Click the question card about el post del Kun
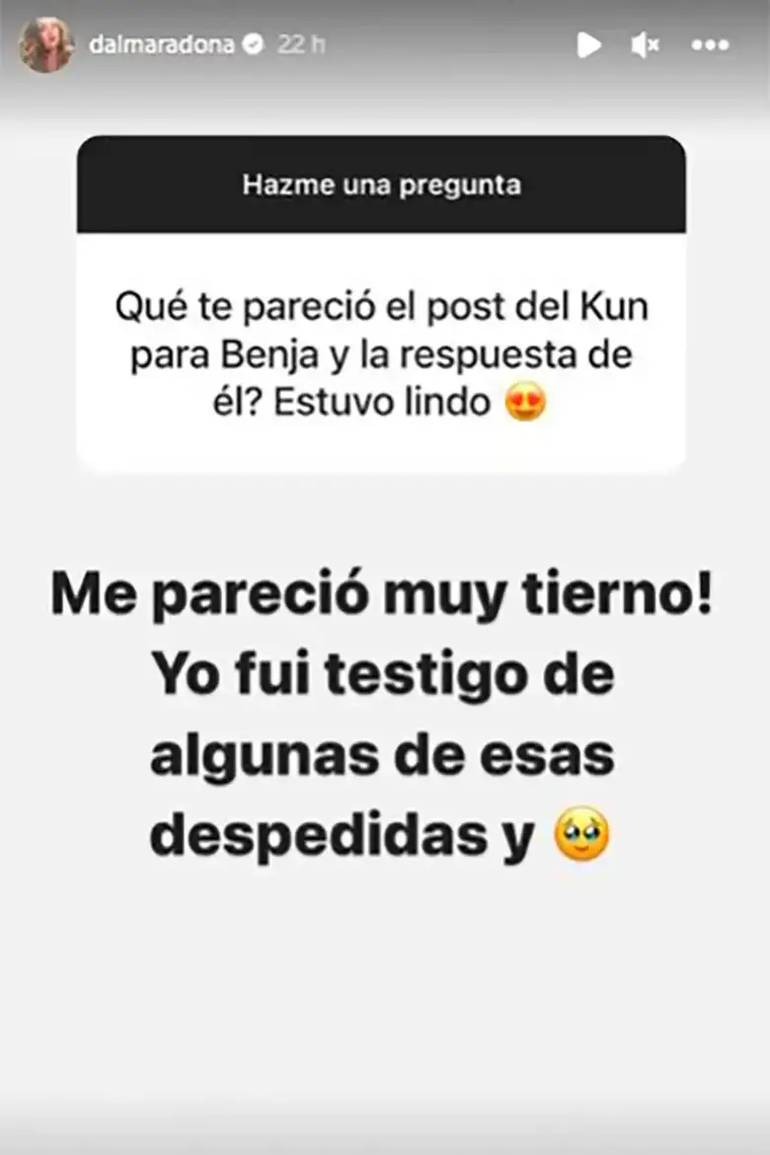The height and width of the screenshot is (1155, 770). 383,350
